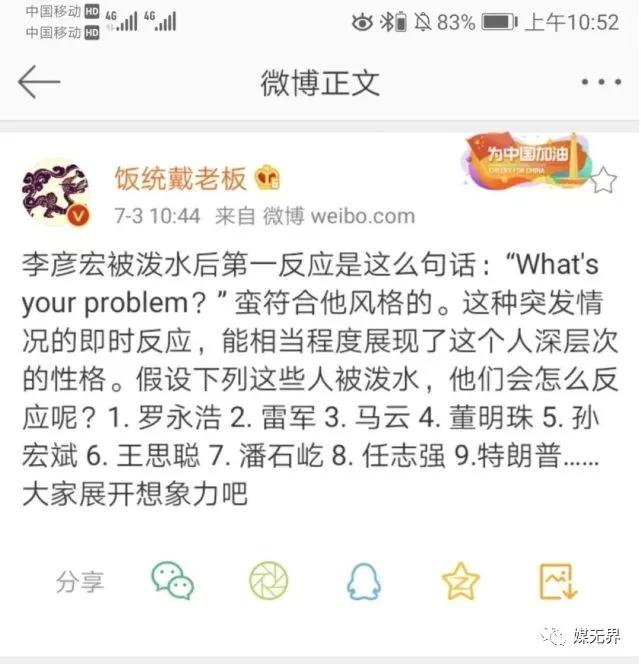Open 饭统戴老板's profile avatar

pyautogui.click(x=54, y=191)
